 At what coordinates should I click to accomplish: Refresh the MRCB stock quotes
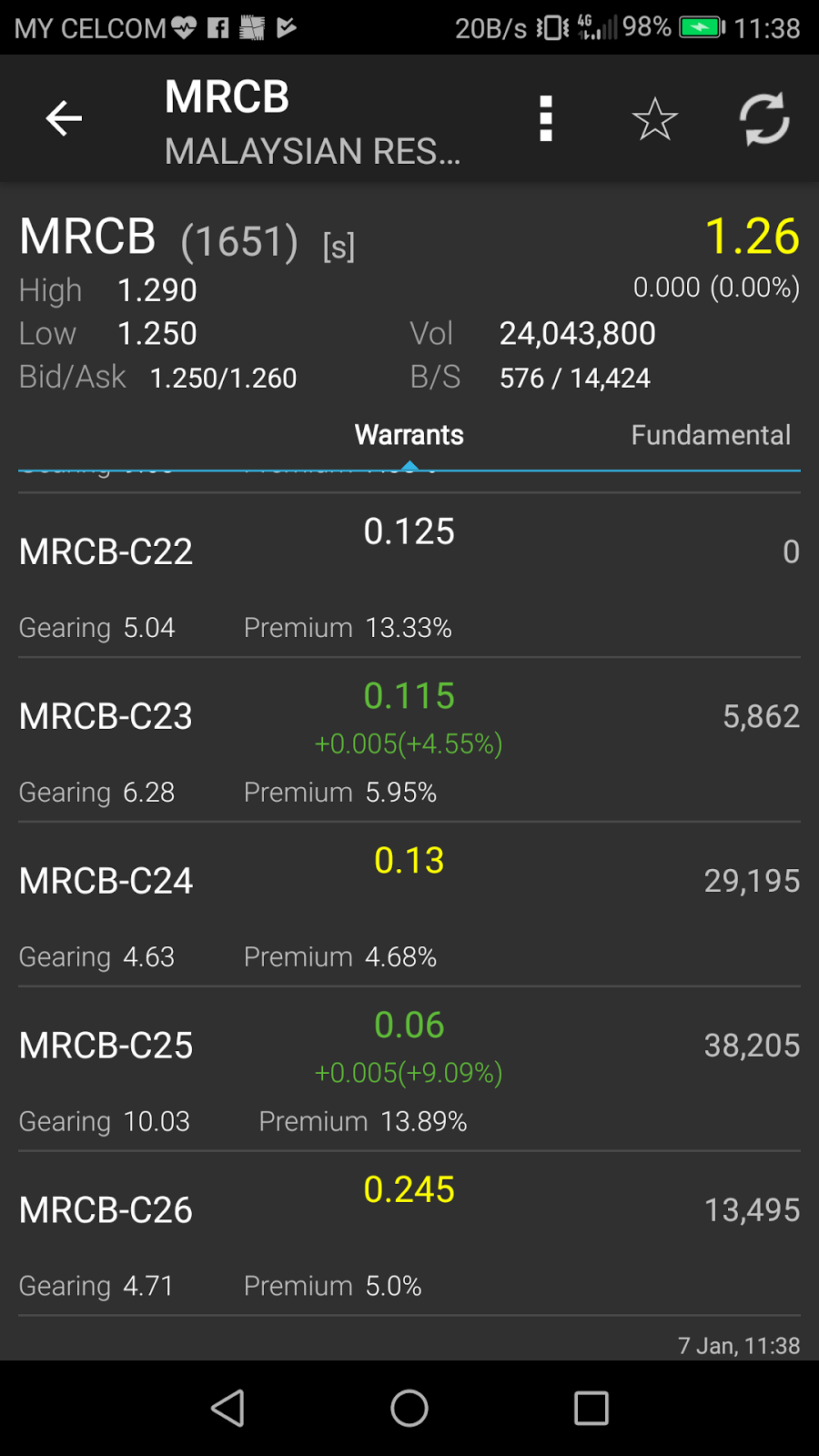[763, 118]
